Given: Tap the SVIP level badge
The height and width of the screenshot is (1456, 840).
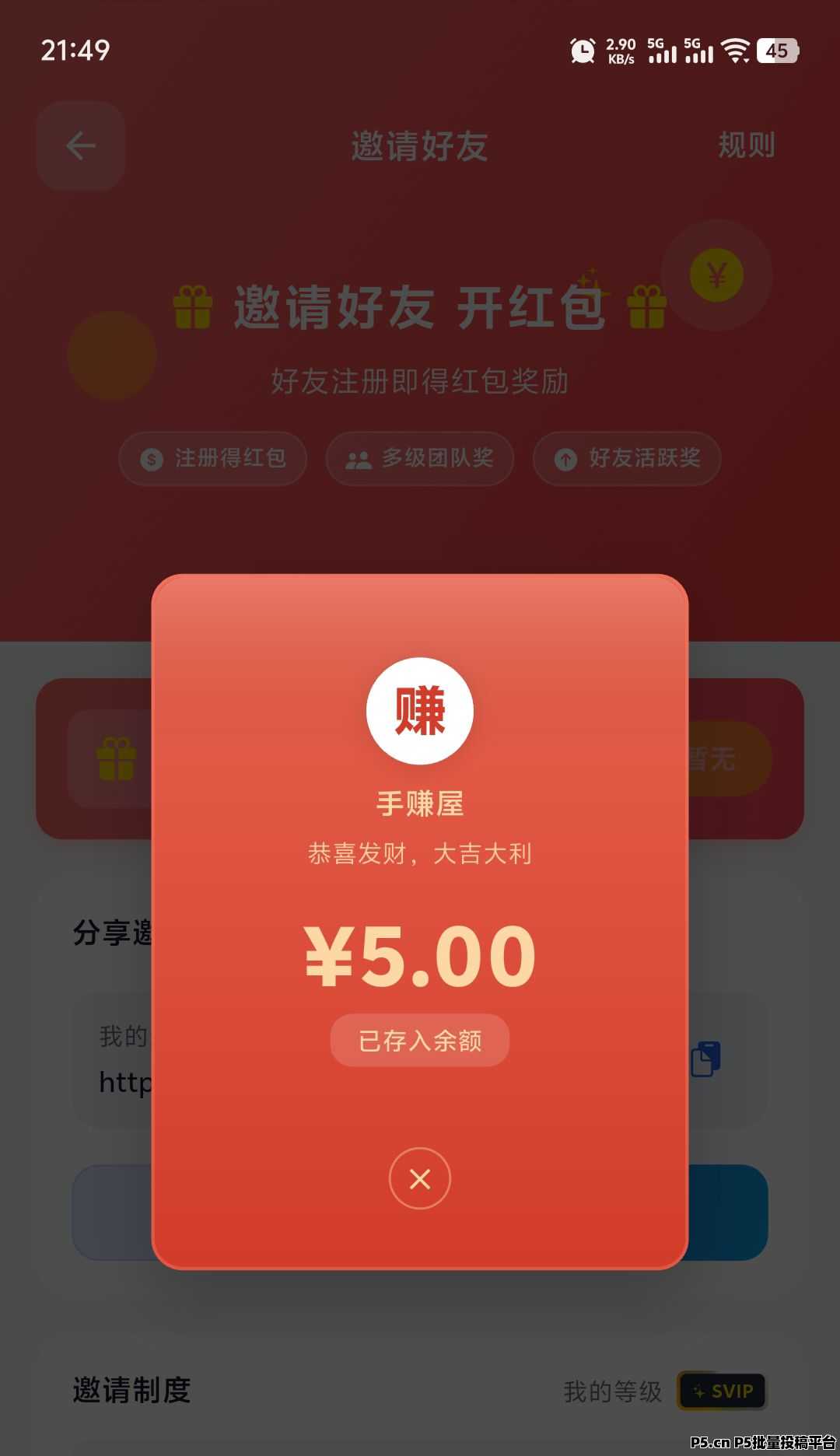Looking at the screenshot, I should point(721,1392).
